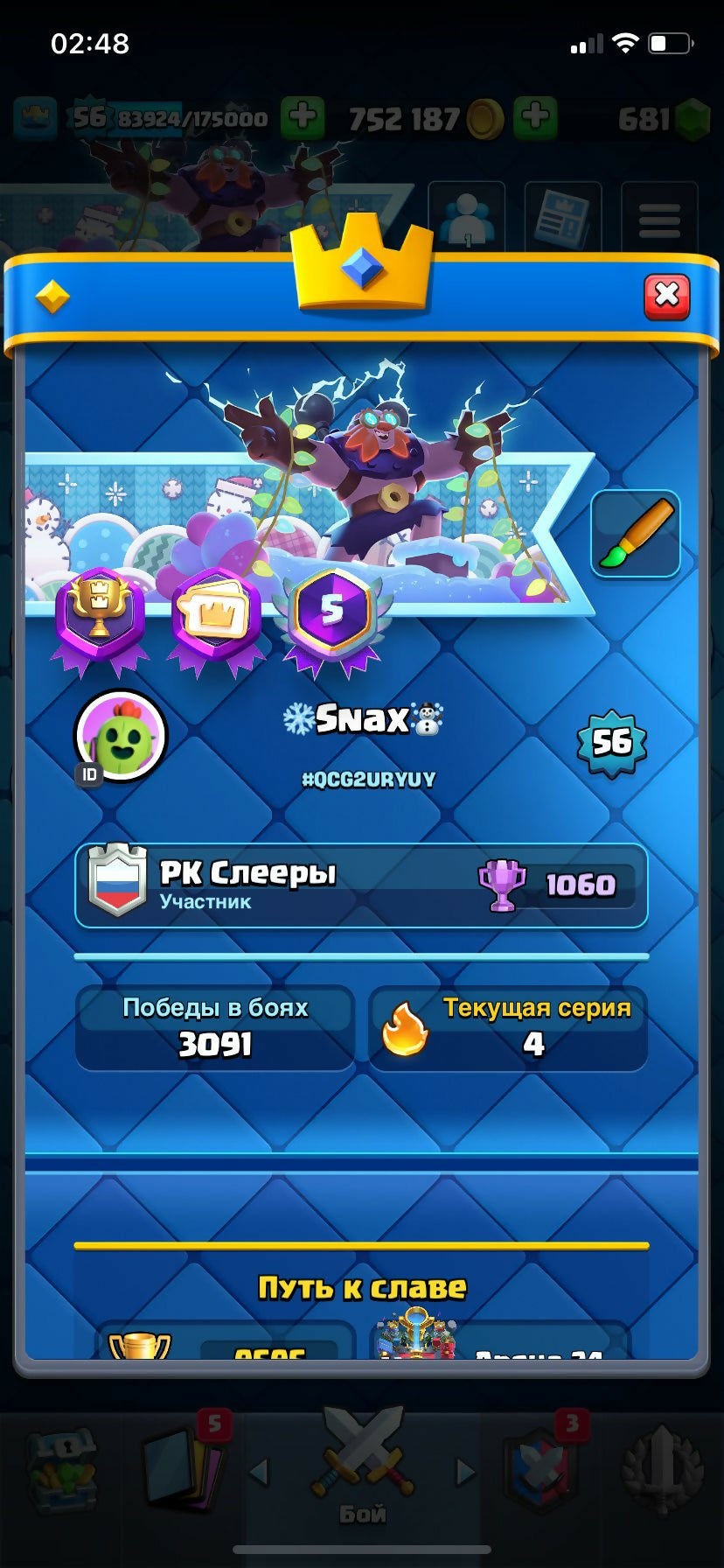
Task: Tap the crown cards badge
Action: point(215,615)
